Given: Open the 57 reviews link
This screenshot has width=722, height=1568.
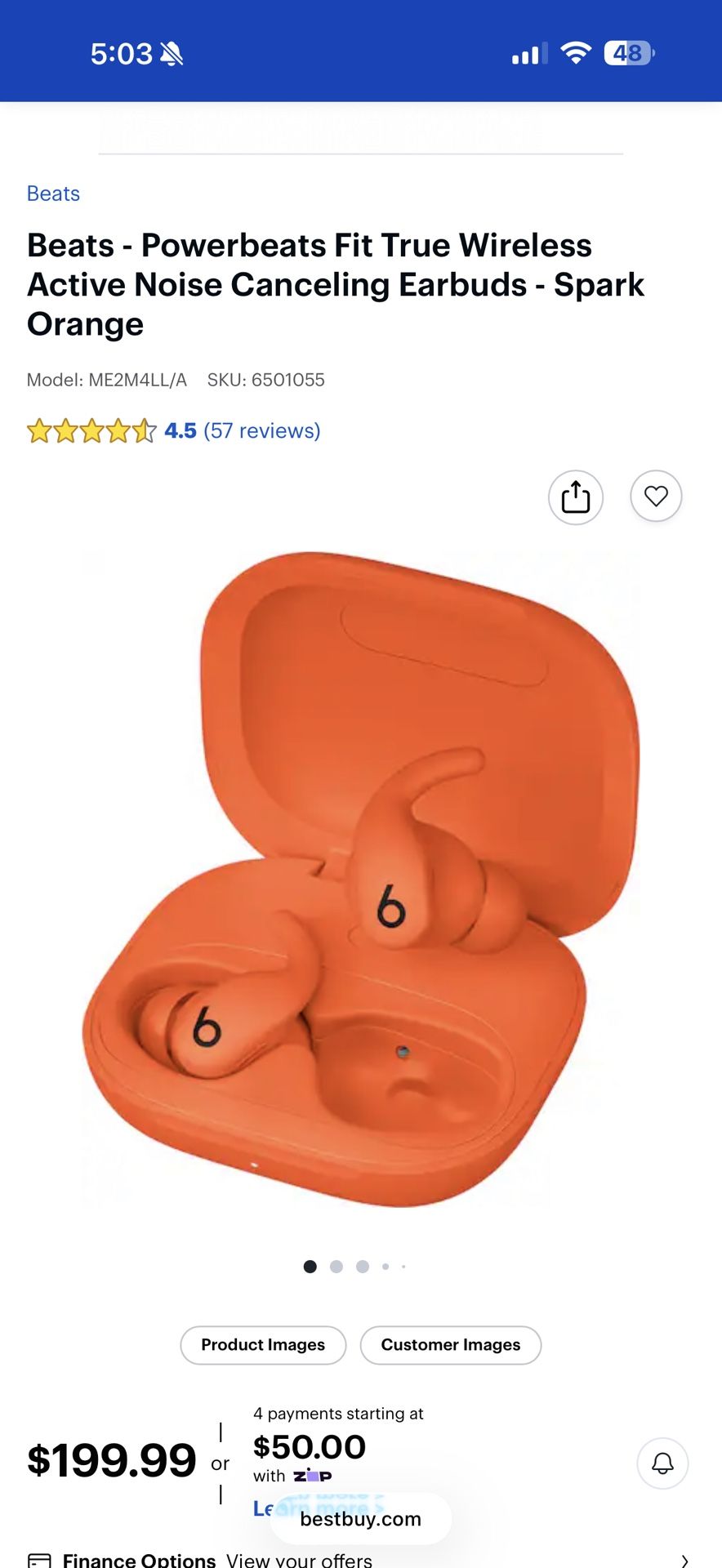Looking at the screenshot, I should [261, 430].
